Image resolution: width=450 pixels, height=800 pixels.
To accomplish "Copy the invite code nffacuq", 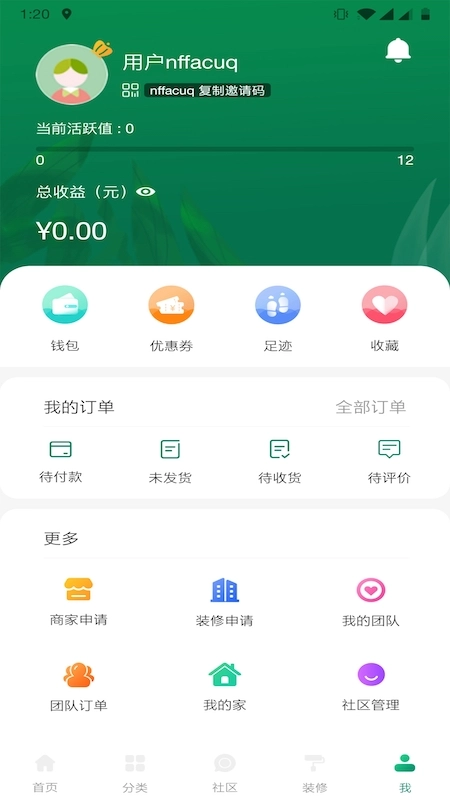I will coord(207,91).
